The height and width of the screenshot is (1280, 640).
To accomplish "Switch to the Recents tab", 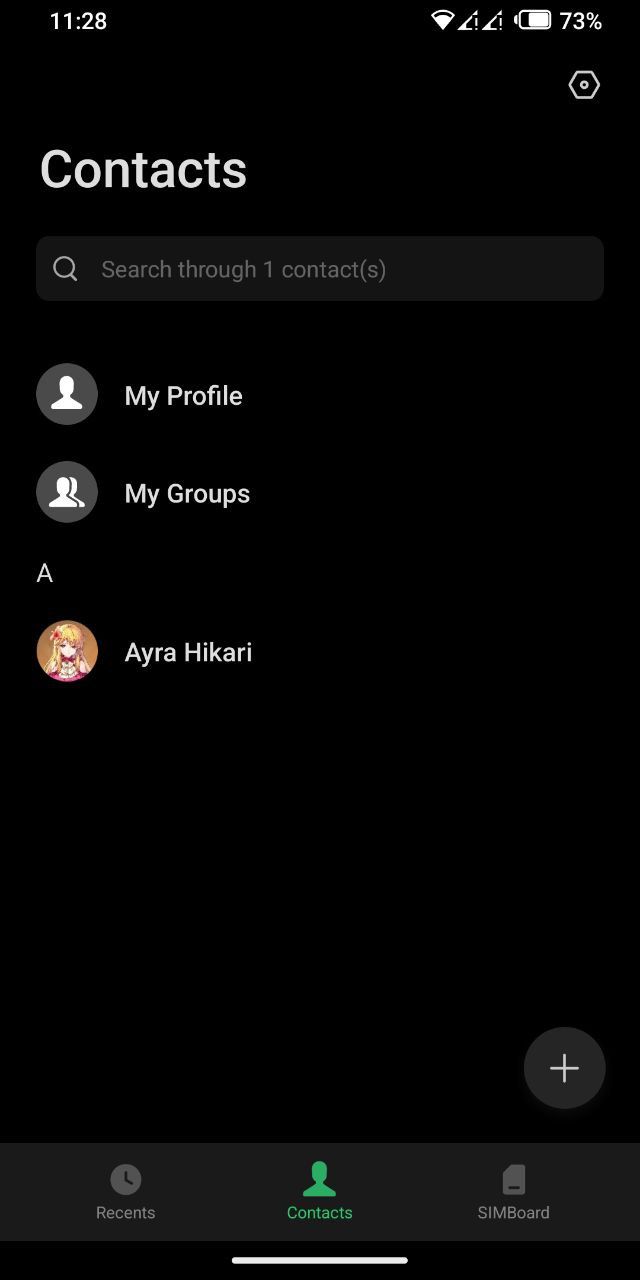I will point(125,1192).
